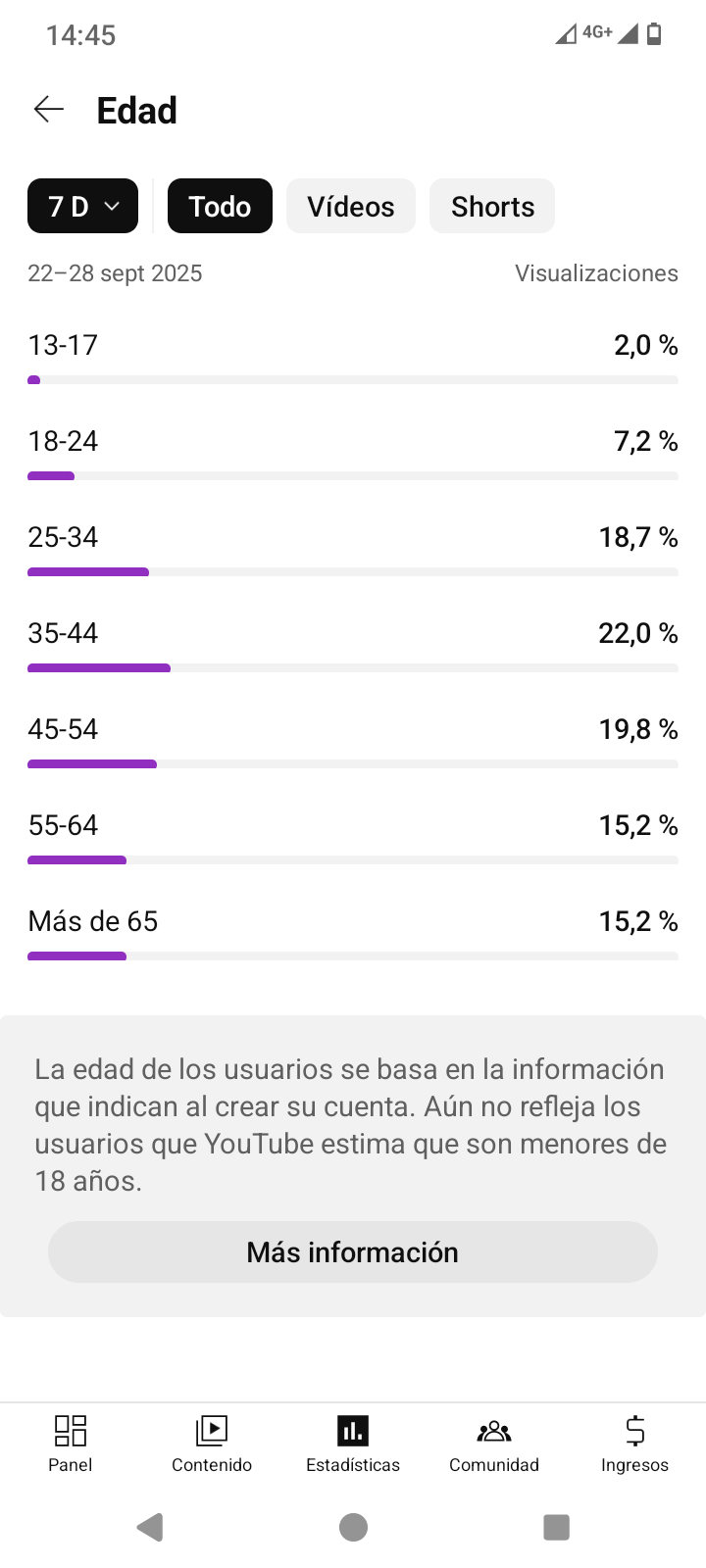The width and height of the screenshot is (706, 1568).
Task: Open the 7 D date range dropdown
Action: tap(83, 206)
